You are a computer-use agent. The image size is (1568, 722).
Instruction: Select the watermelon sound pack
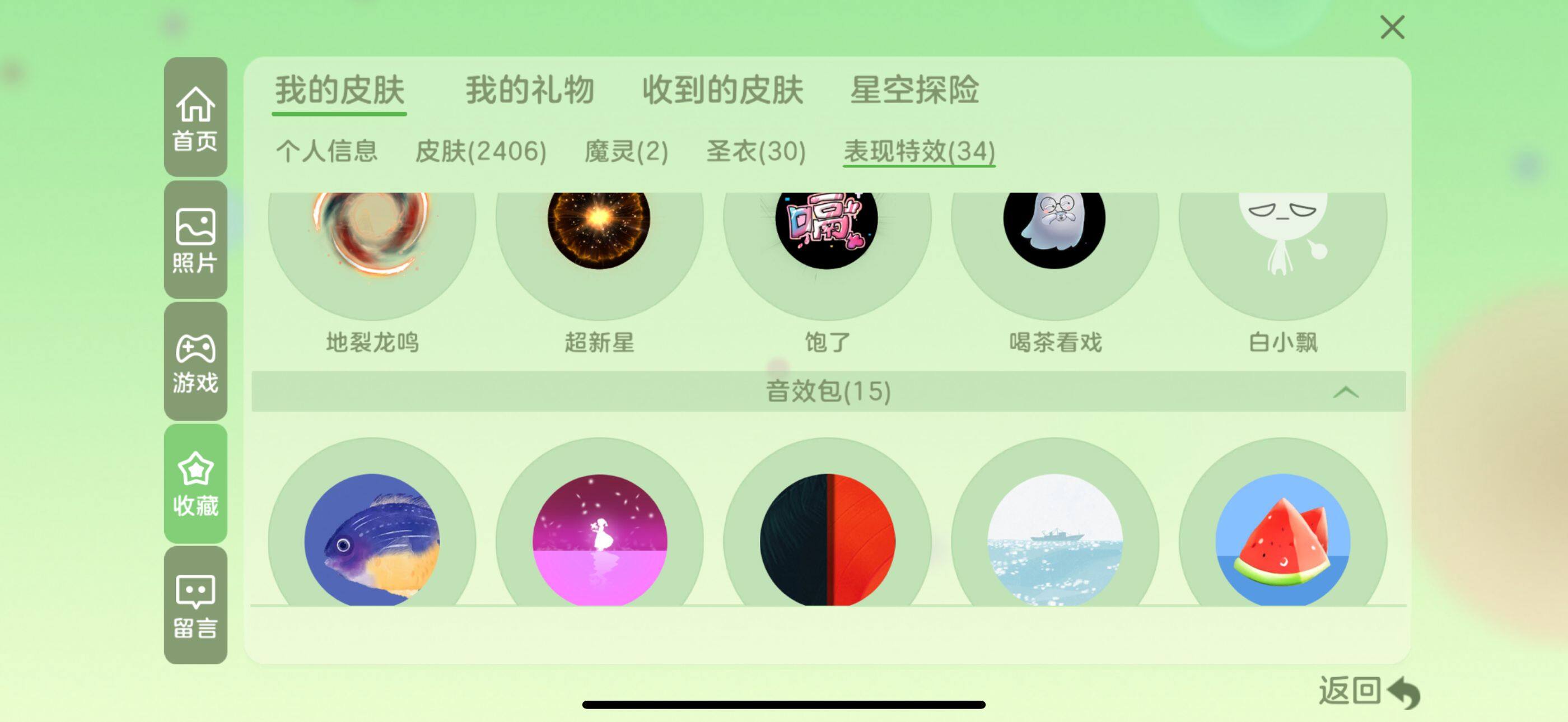tap(1282, 539)
